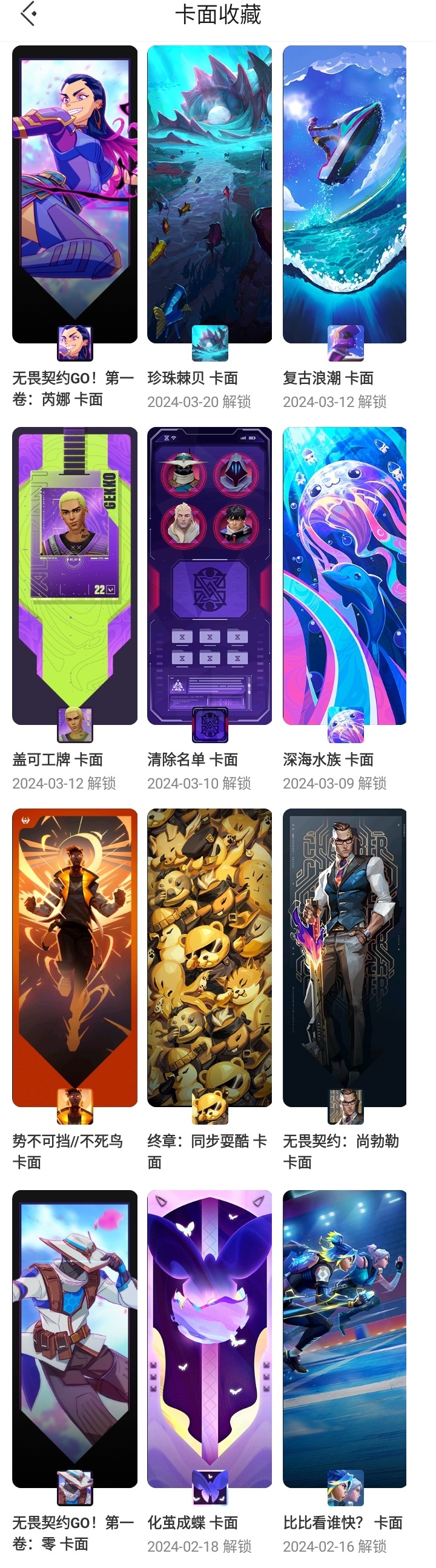Open the 无畏契约GO！第一卷：芮娜 card

click(74, 195)
